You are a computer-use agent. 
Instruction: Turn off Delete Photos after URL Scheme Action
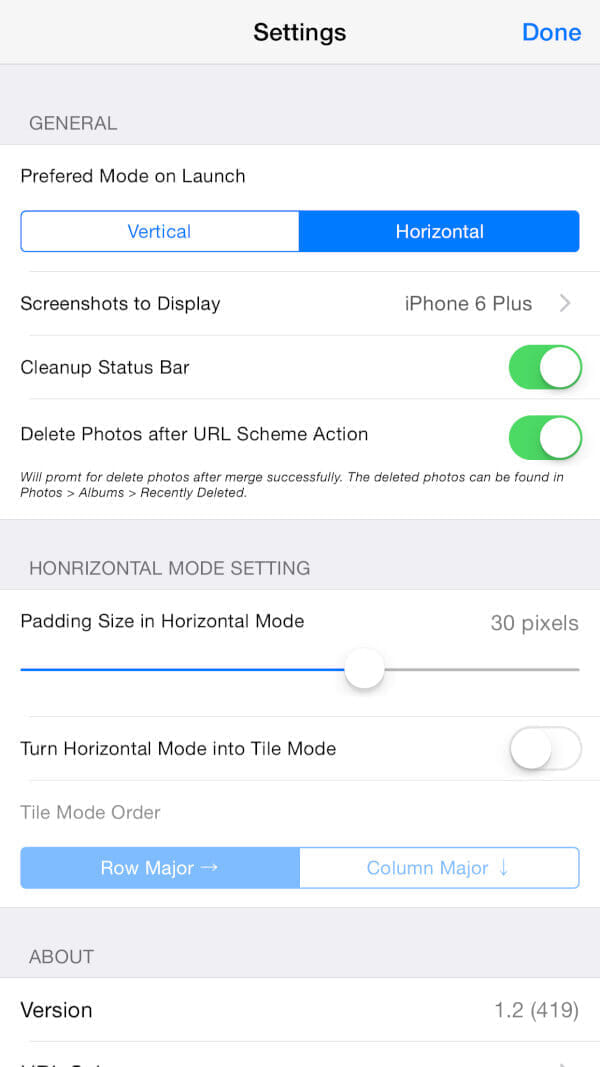coord(545,434)
